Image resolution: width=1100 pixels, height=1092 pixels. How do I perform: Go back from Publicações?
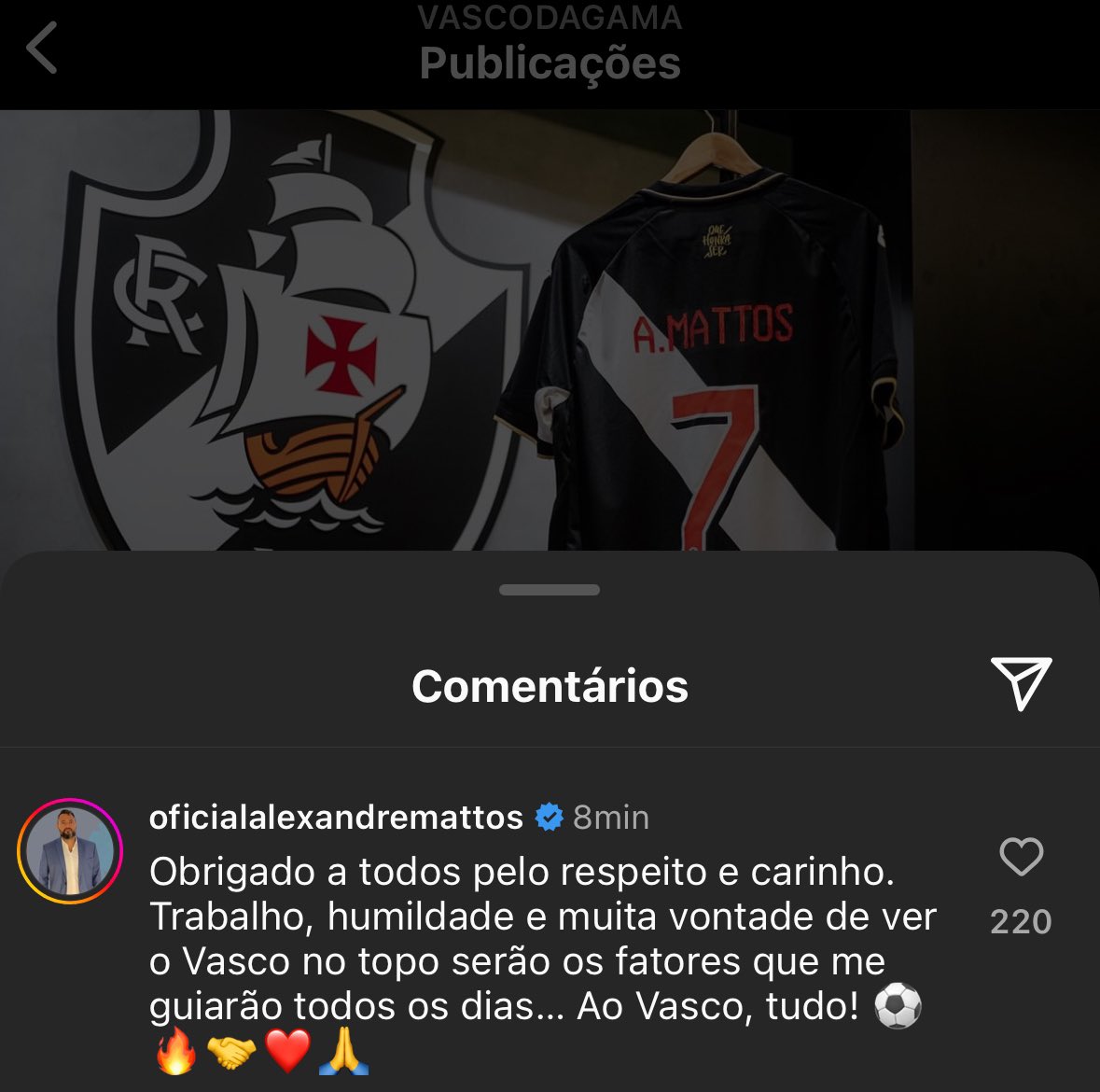[x=43, y=48]
